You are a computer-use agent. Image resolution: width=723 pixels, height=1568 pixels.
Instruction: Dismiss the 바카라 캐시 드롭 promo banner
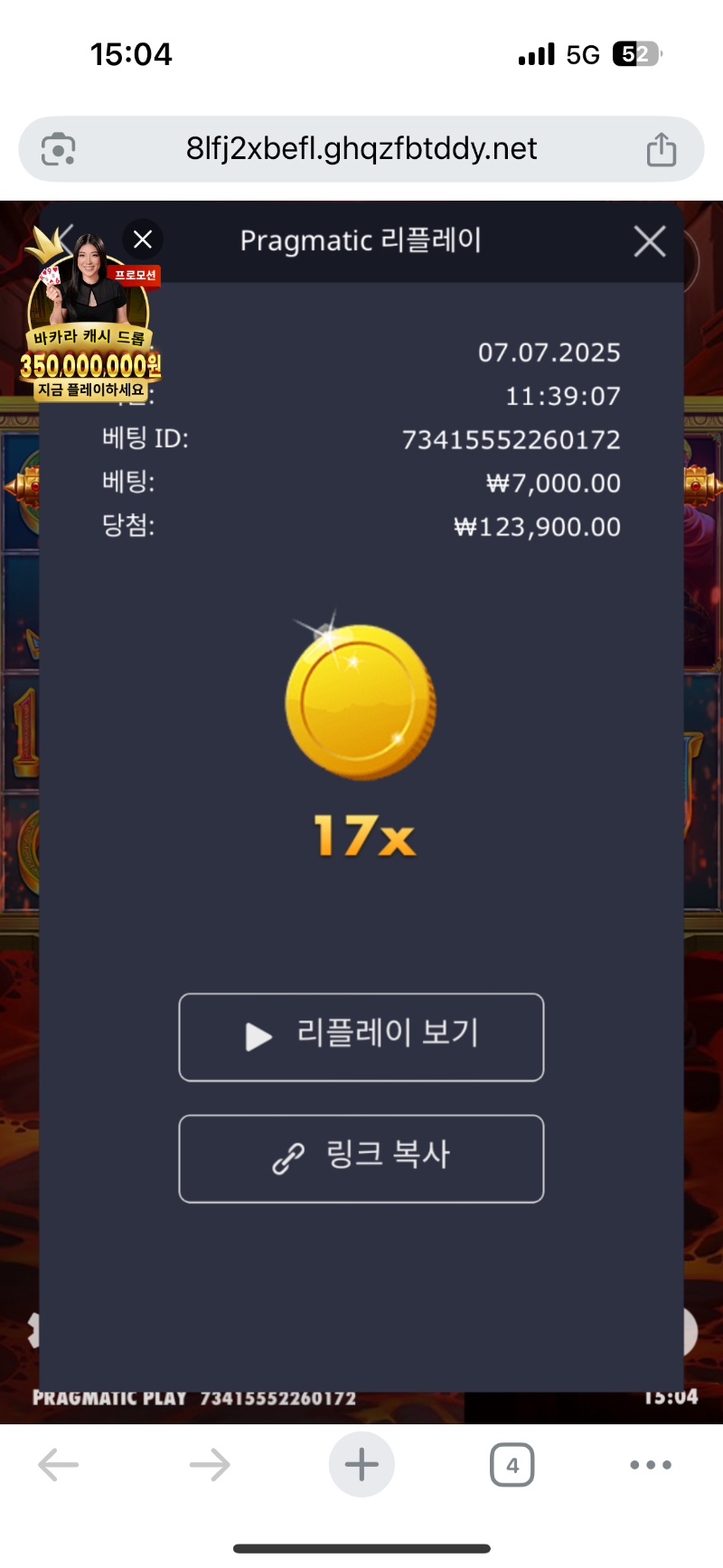point(143,239)
